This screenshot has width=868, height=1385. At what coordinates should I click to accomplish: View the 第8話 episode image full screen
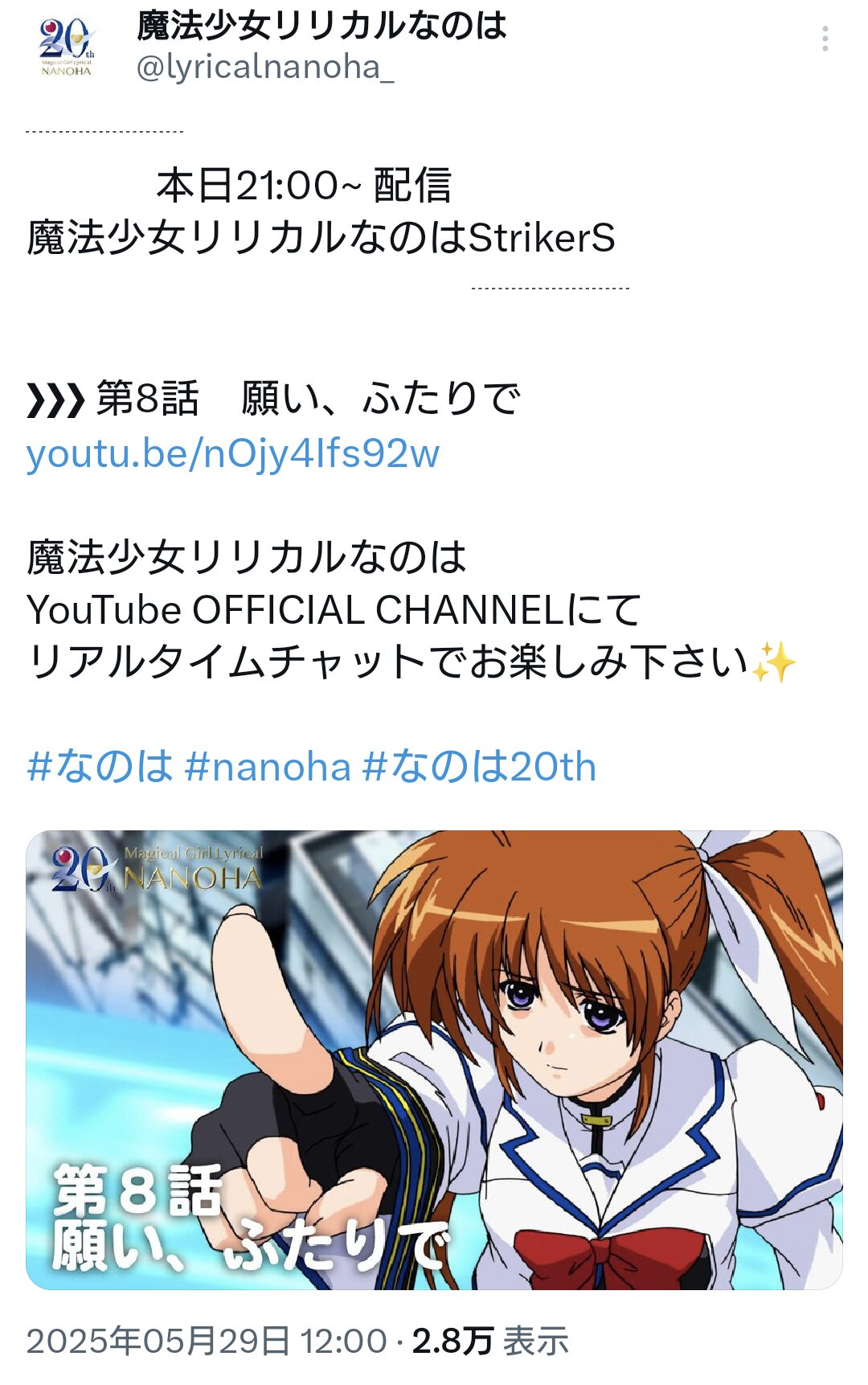point(434,1060)
